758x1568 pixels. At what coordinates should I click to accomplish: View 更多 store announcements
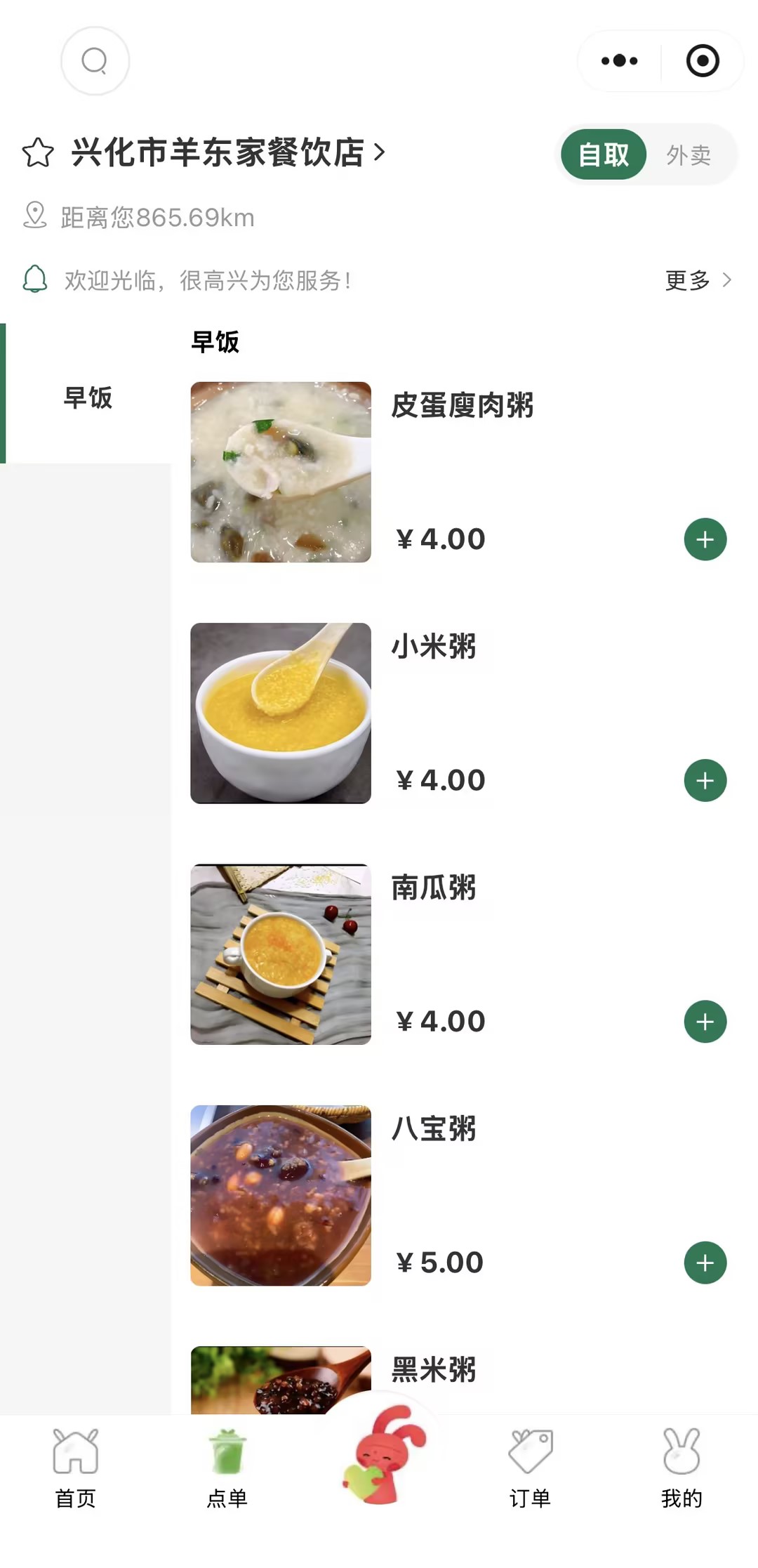(698, 280)
